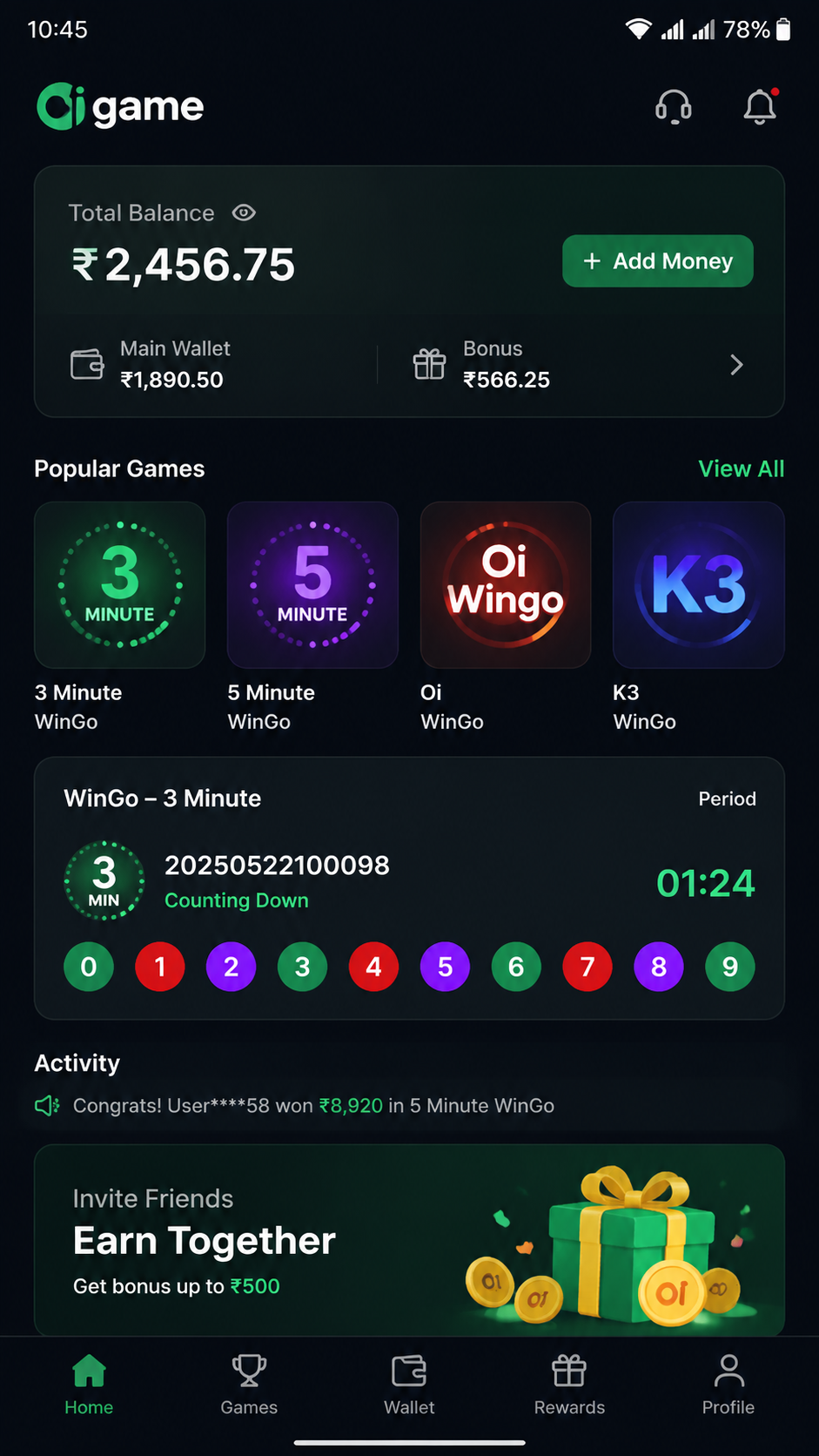The width and height of the screenshot is (819, 1456).
Task: Select the Home tab
Action: (89, 1385)
